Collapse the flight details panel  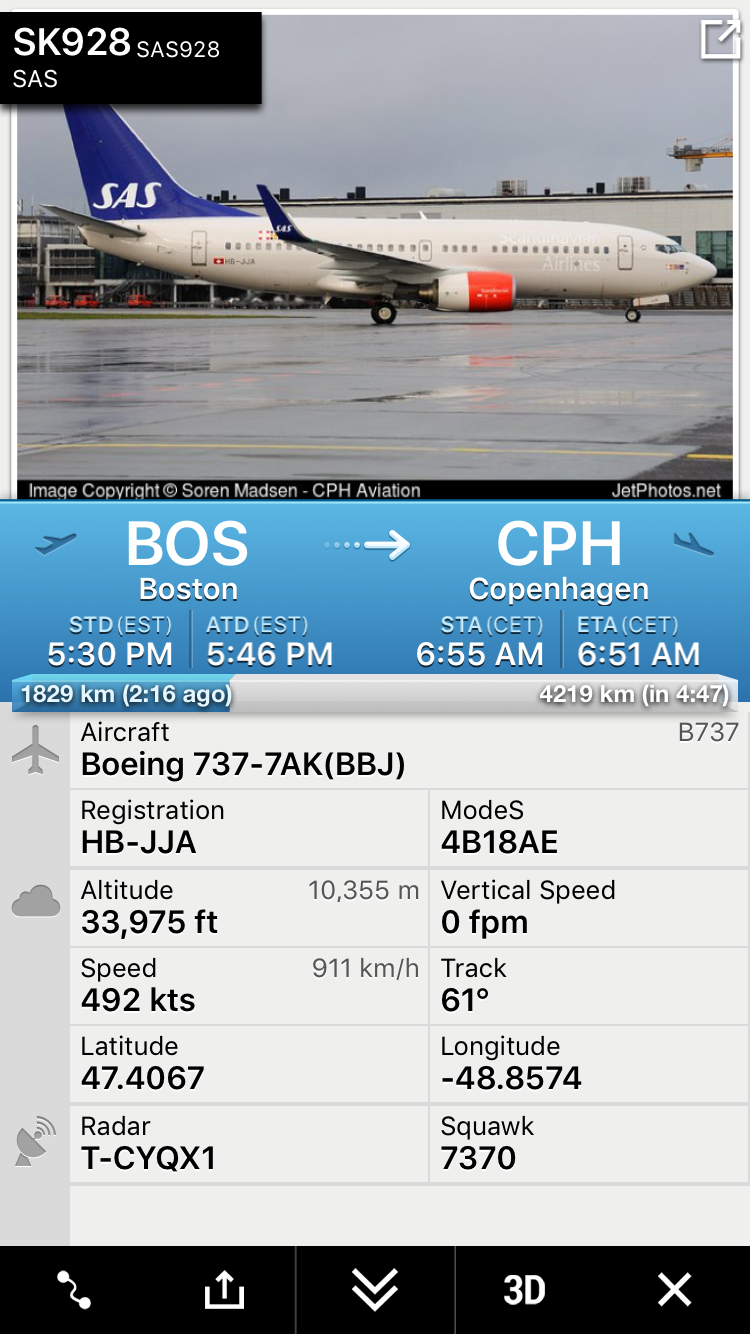click(x=375, y=1290)
